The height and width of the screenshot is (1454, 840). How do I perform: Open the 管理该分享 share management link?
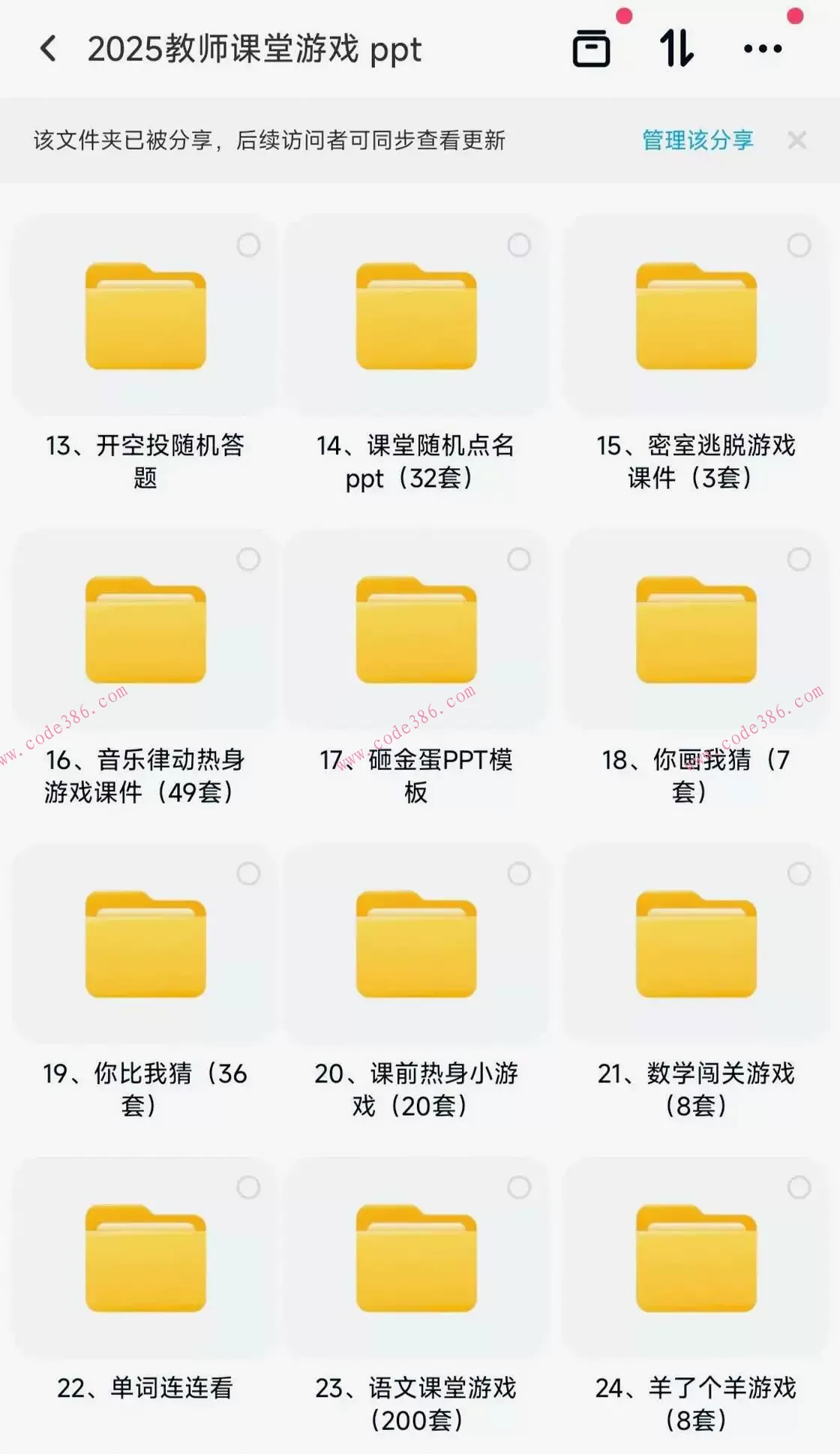(x=696, y=140)
